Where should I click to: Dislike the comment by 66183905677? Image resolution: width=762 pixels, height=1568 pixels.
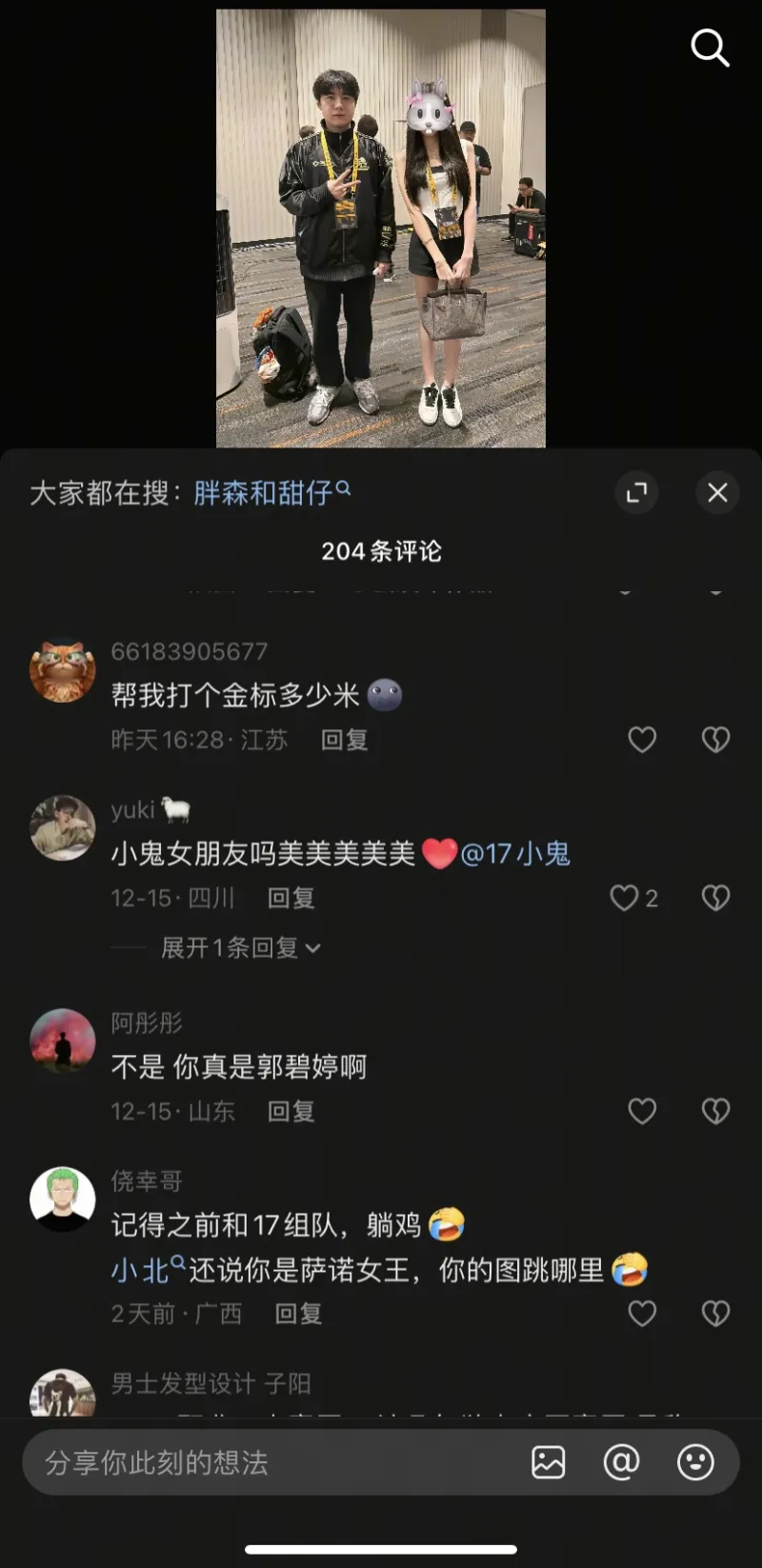[x=715, y=740]
